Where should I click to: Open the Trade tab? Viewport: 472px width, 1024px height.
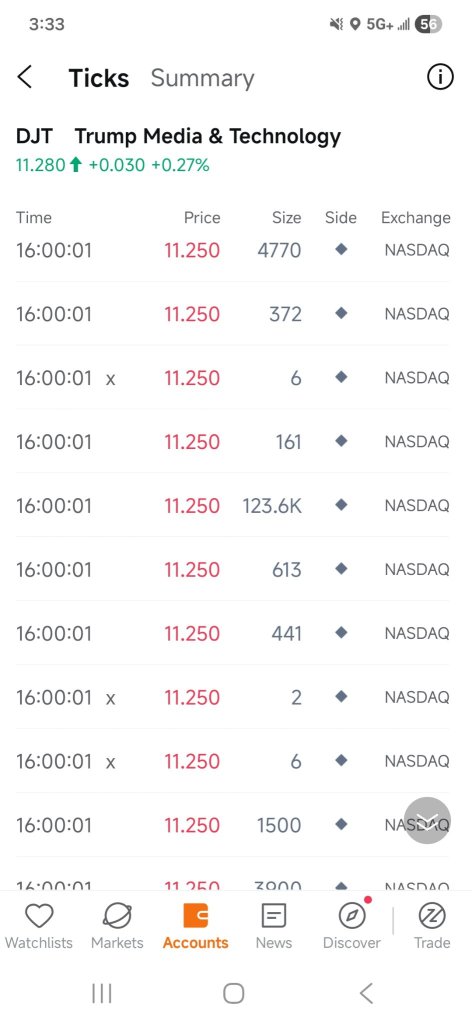click(x=432, y=926)
